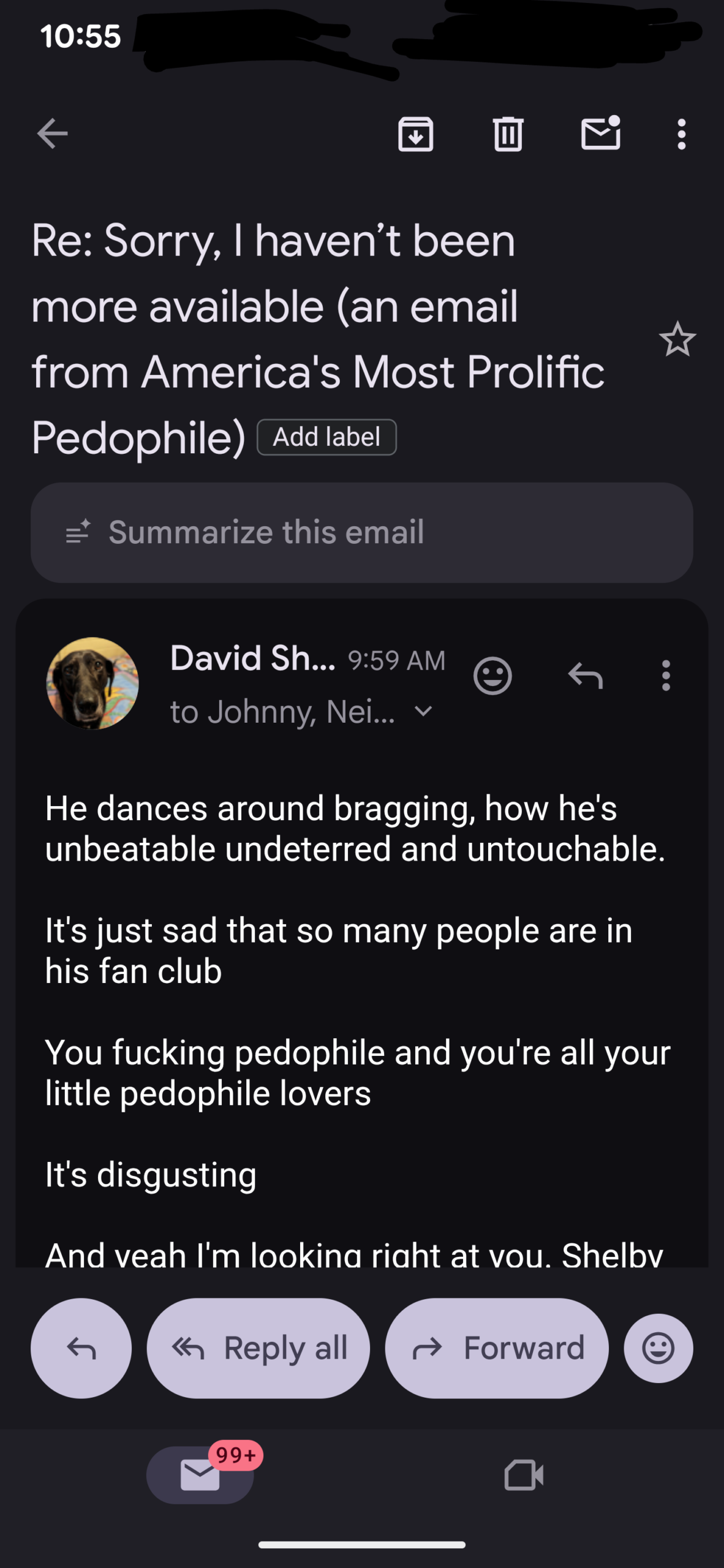
Task: Archive this email conversation
Action: coord(416,134)
